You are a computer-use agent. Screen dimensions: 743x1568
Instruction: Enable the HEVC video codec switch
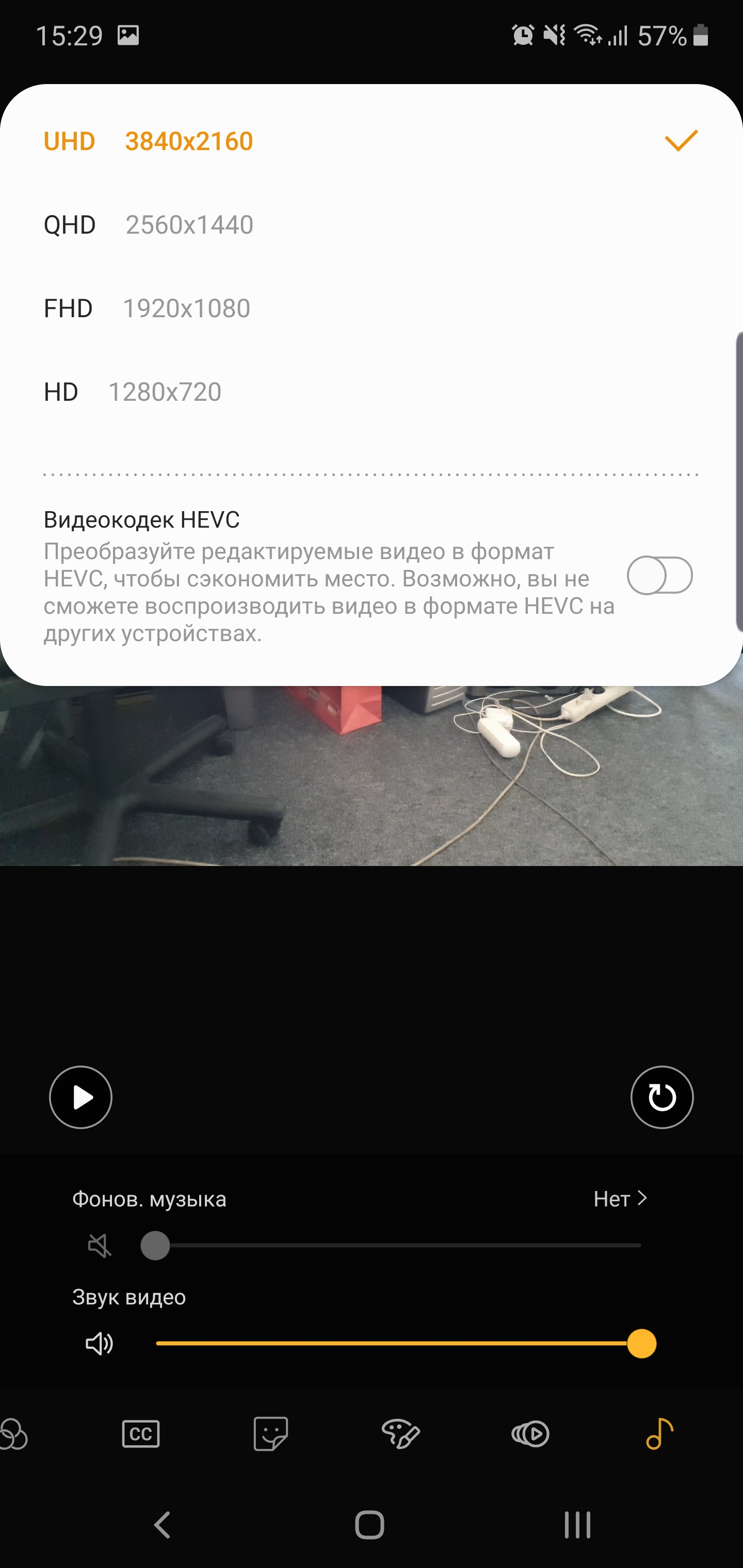point(659,575)
